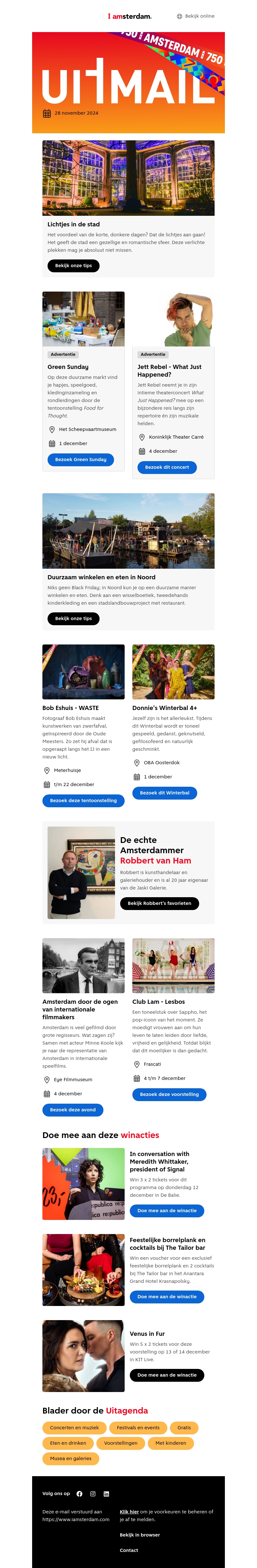The width and height of the screenshot is (257, 1568).
Task: View Bekijk Robbert's favorieten
Action: click(x=159, y=903)
